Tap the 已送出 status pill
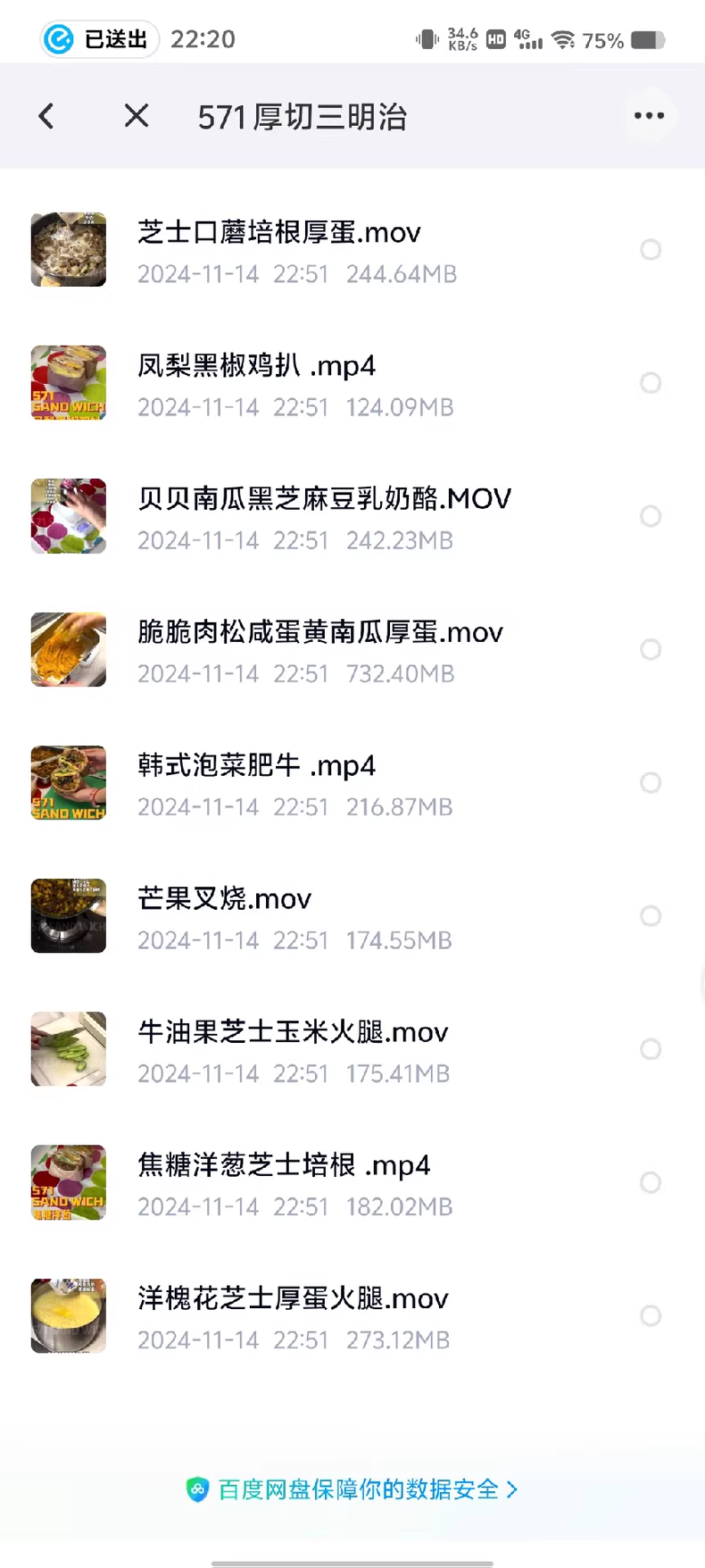The width and height of the screenshot is (705, 1568). [98, 39]
